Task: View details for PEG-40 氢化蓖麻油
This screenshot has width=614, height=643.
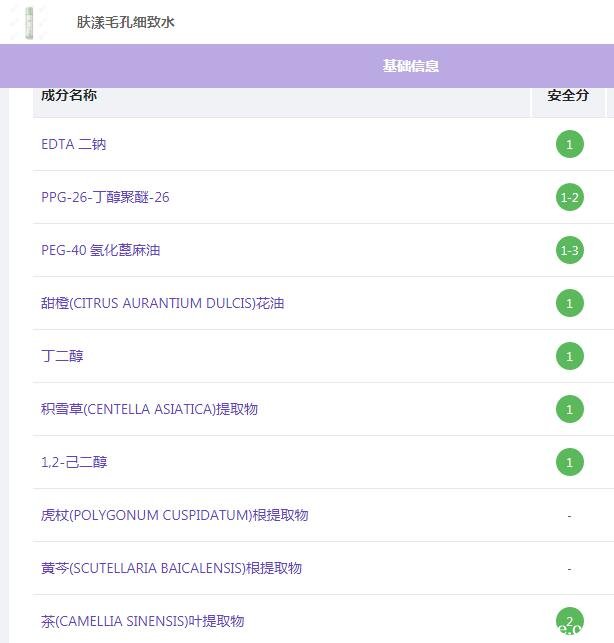Action: pos(100,250)
